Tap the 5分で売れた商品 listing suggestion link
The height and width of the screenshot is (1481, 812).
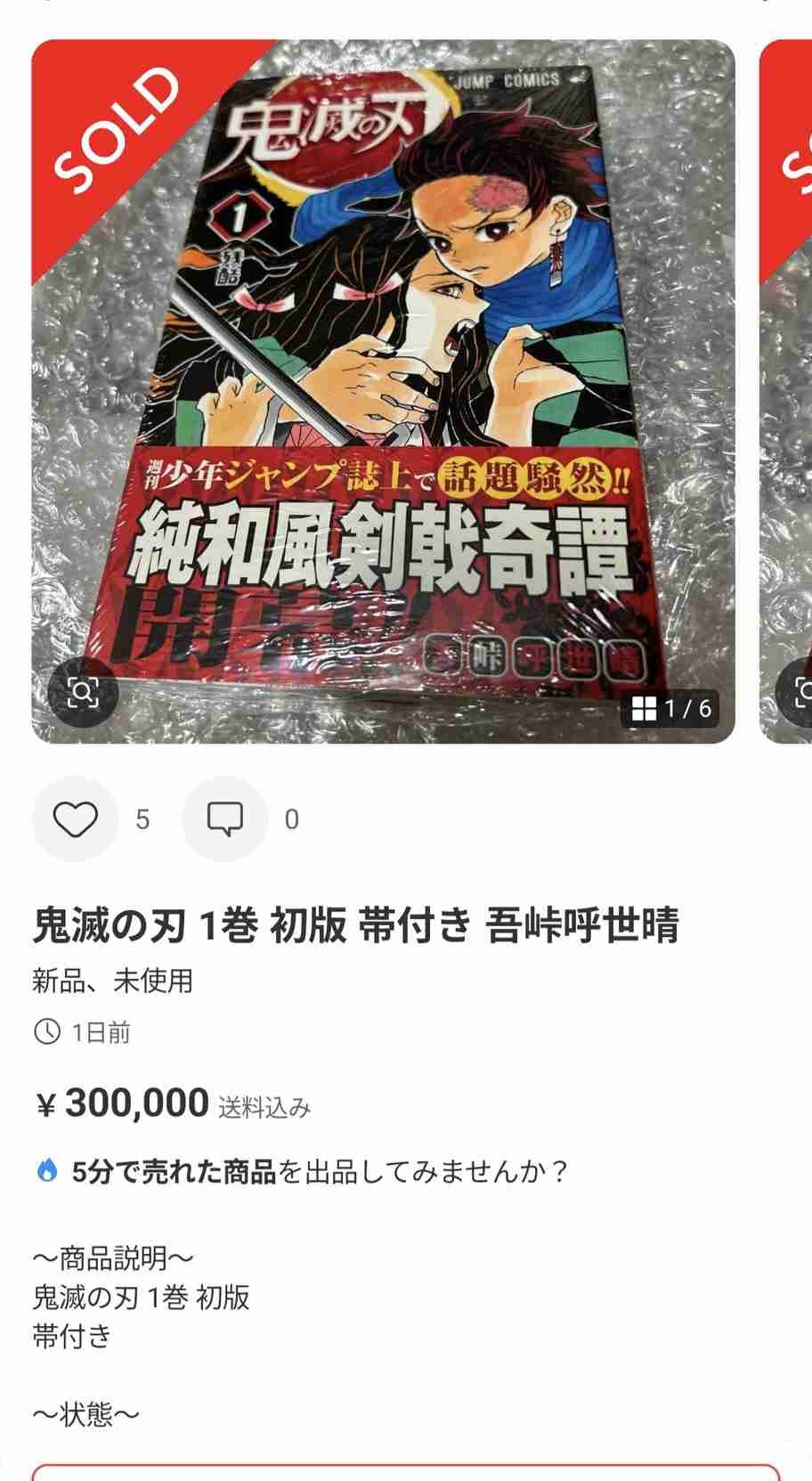pyautogui.click(x=174, y=1171)
